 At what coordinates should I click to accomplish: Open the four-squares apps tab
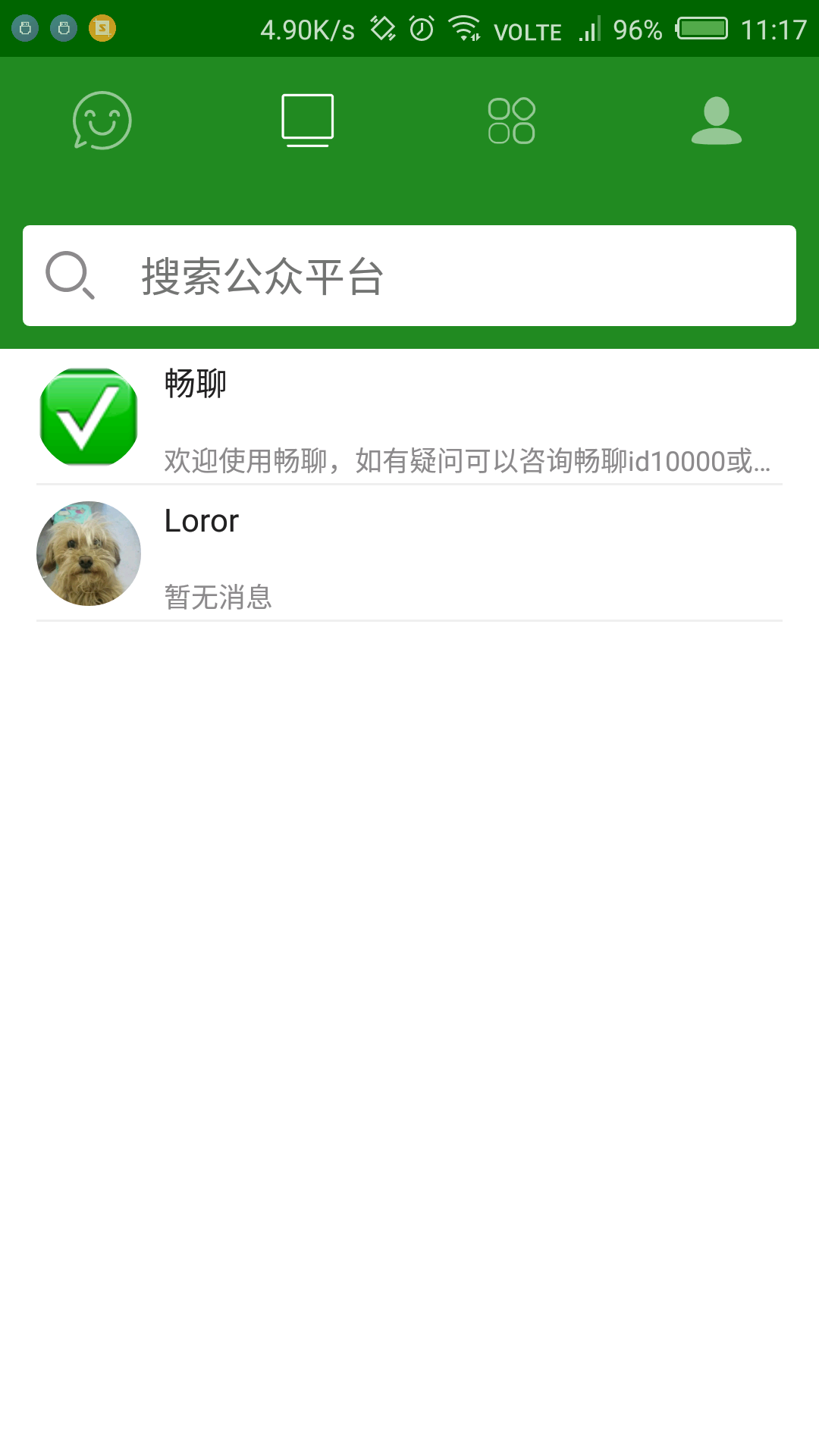tap(512, 121)
